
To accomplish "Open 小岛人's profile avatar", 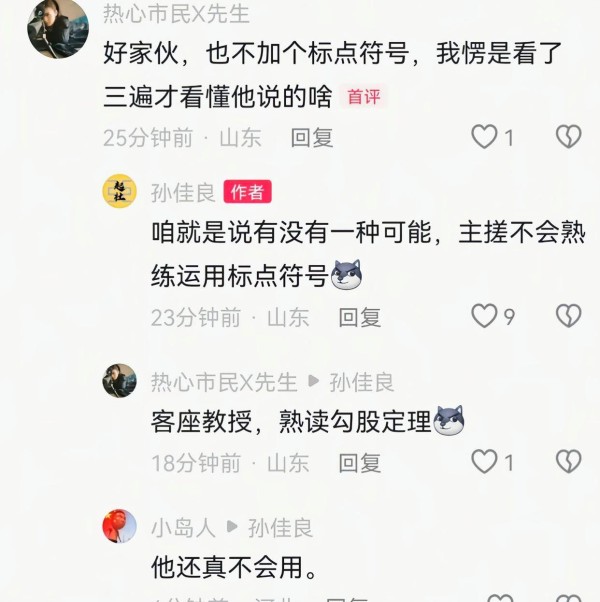I will click(120, 526).
